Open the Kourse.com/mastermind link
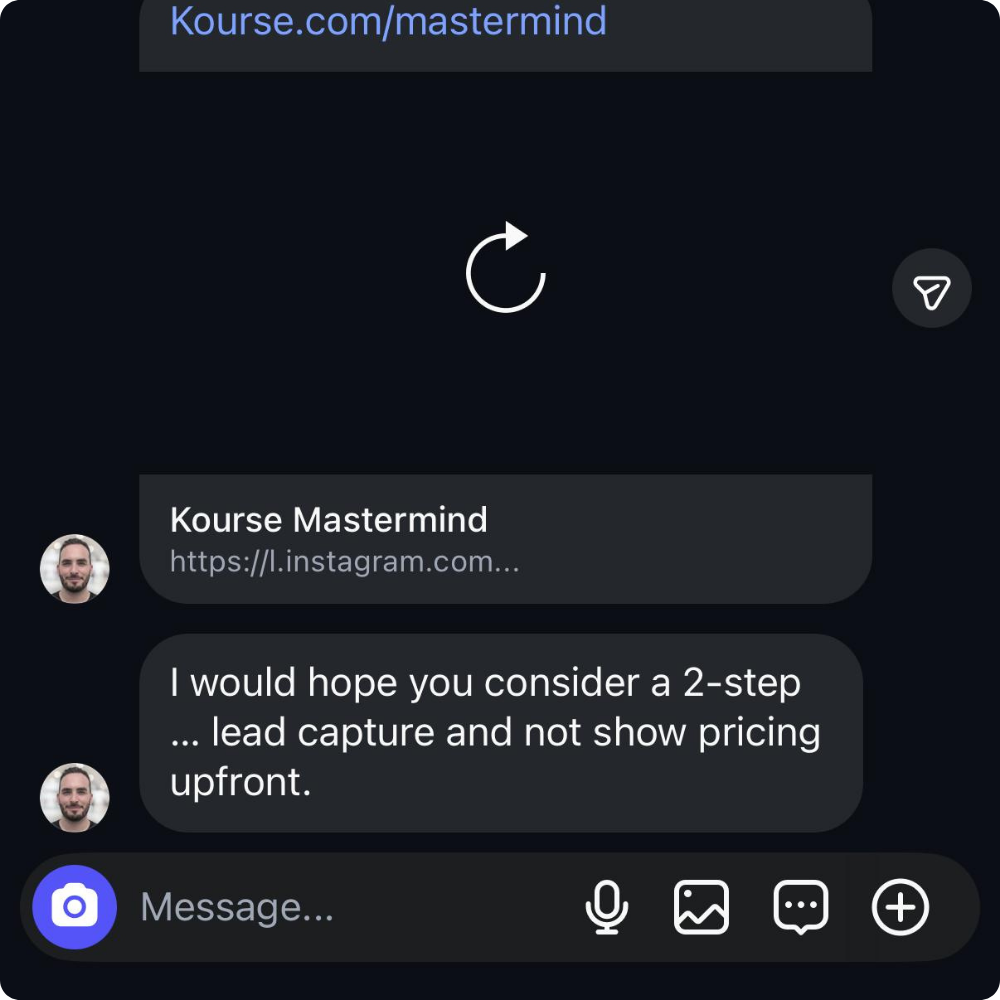The width and height of the screenshot is (1000, 1000). [388, 21]
